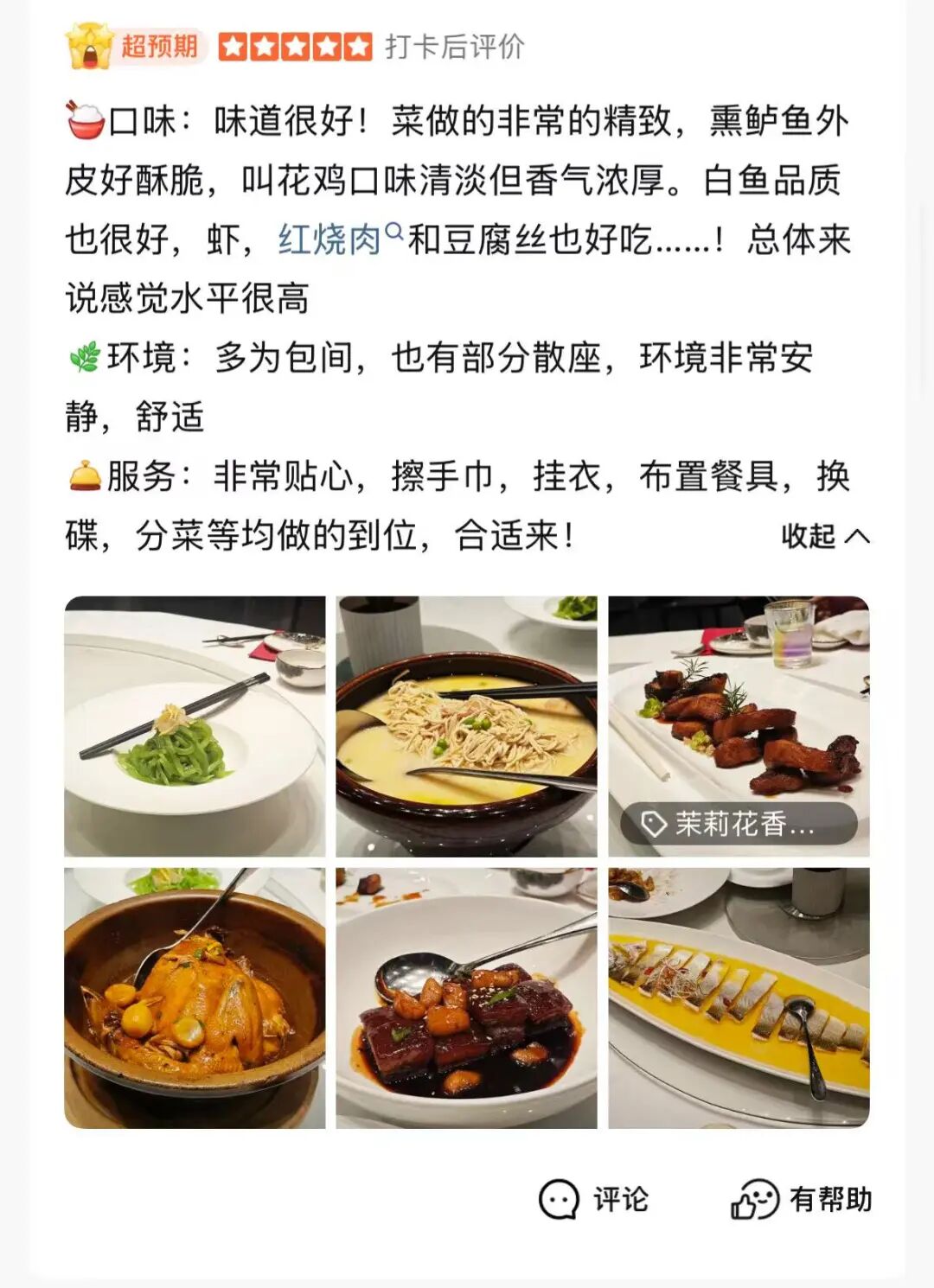Open the braised pork photo
The width and height of the screenshot is (934, 1288).
466,998
